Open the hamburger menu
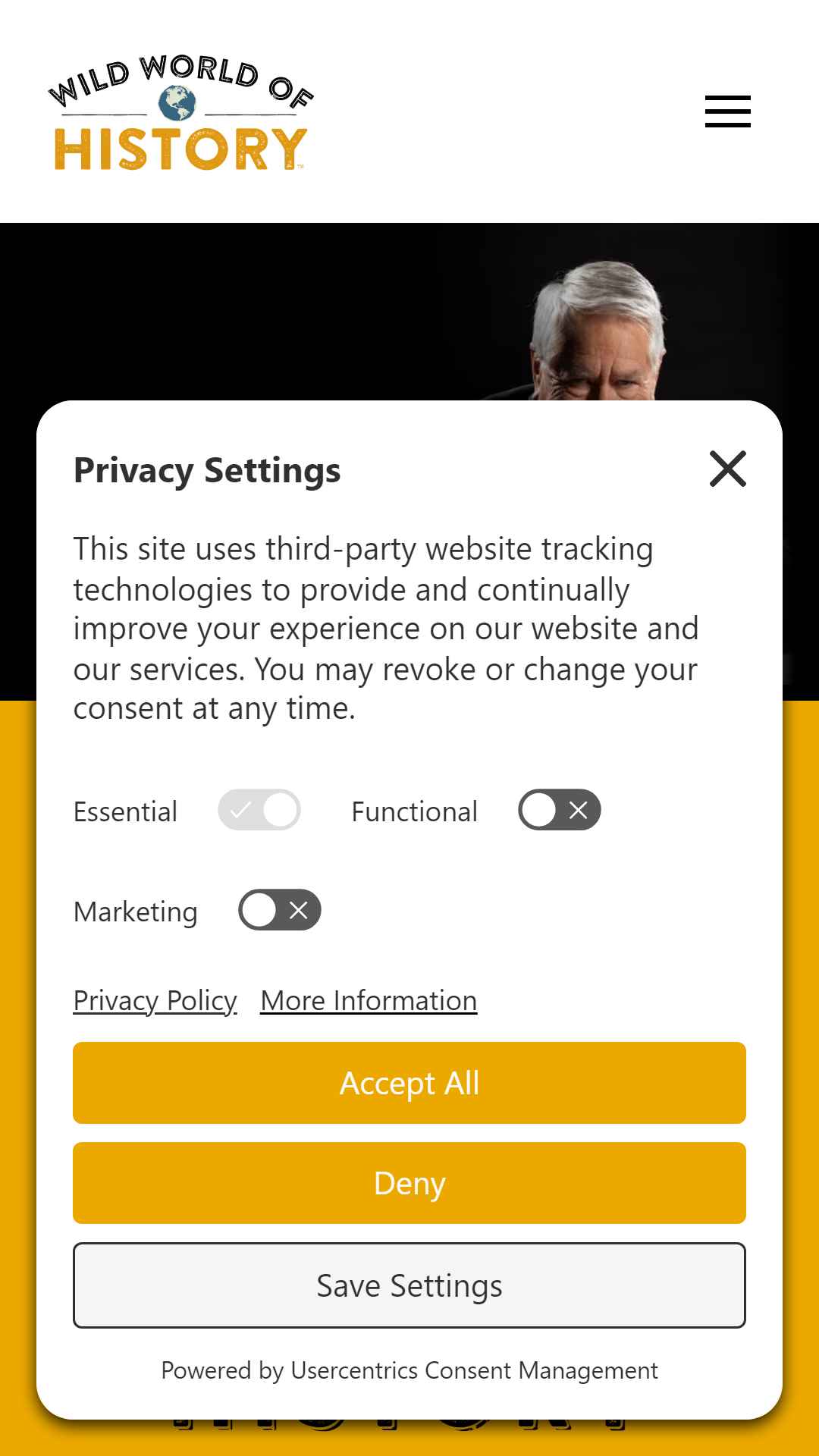This screenshot has width=819, height=1456. [x=727, y=111]
